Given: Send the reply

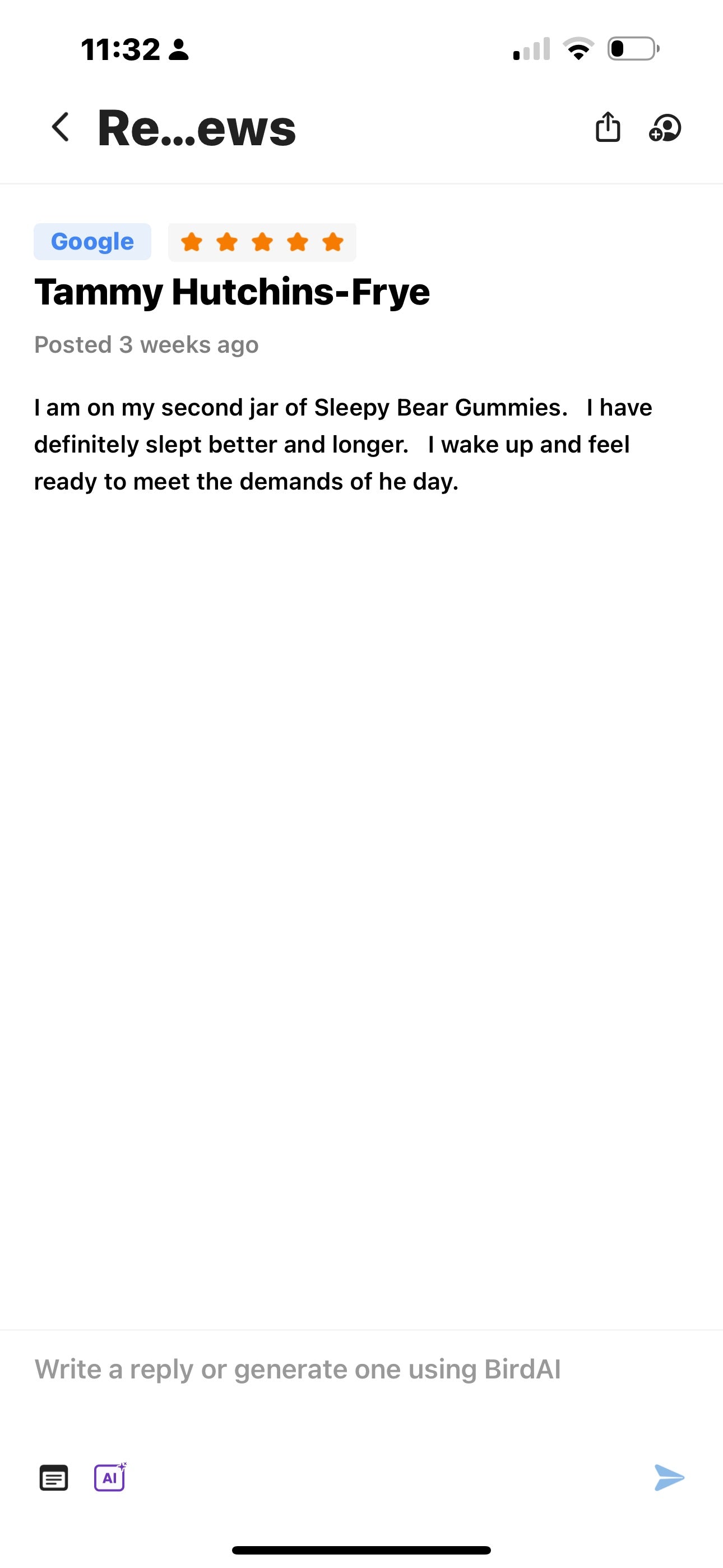Looking at the screenshot, I should click(669, 1477).
